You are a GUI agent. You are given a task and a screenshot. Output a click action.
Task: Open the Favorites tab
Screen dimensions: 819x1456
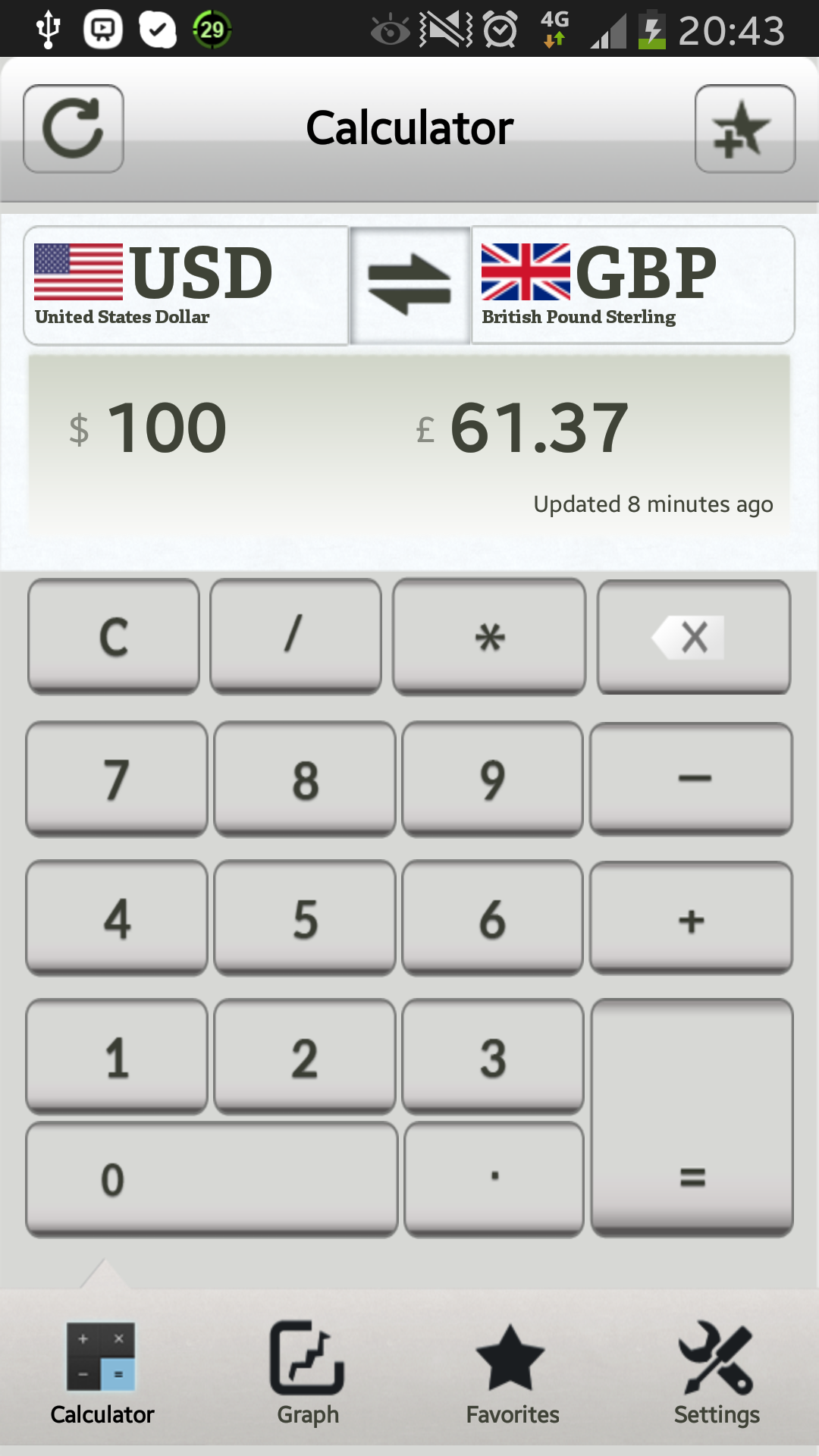pos(512,1373)
